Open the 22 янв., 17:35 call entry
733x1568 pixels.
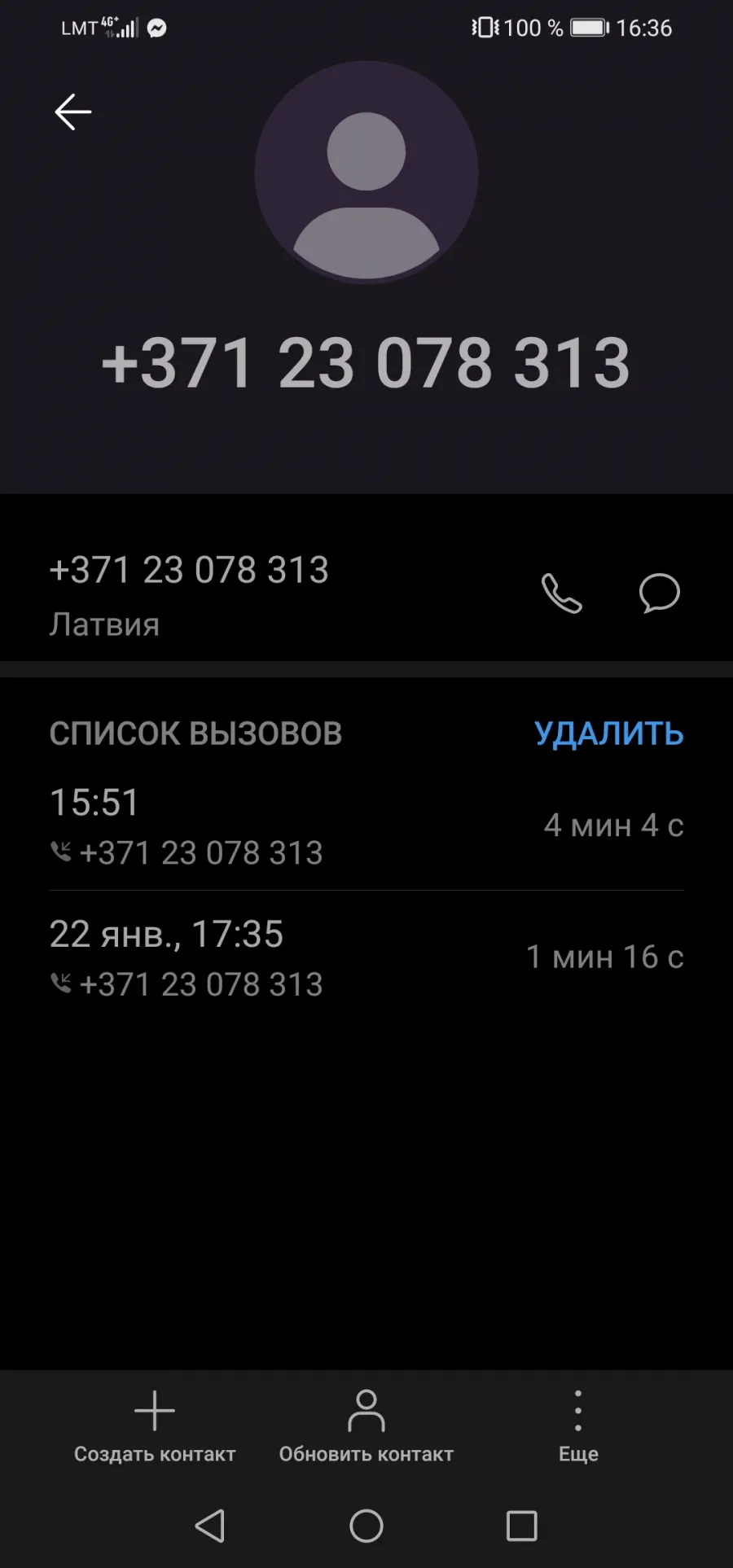pos(366,957)
